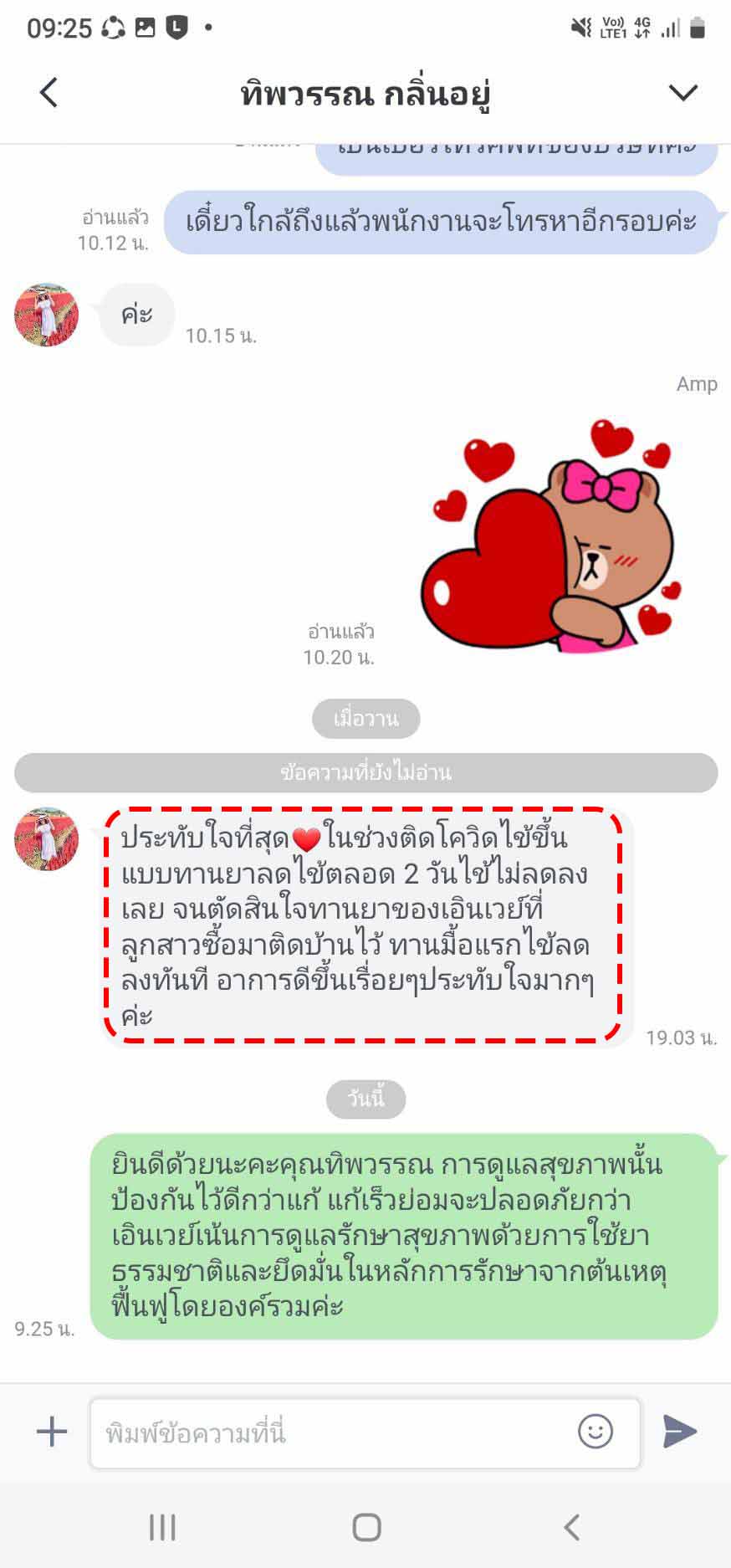This screenshot has height=1568, width=731.
Task: Send the message with the arrow icon
Action: (x=680, y=1432)
